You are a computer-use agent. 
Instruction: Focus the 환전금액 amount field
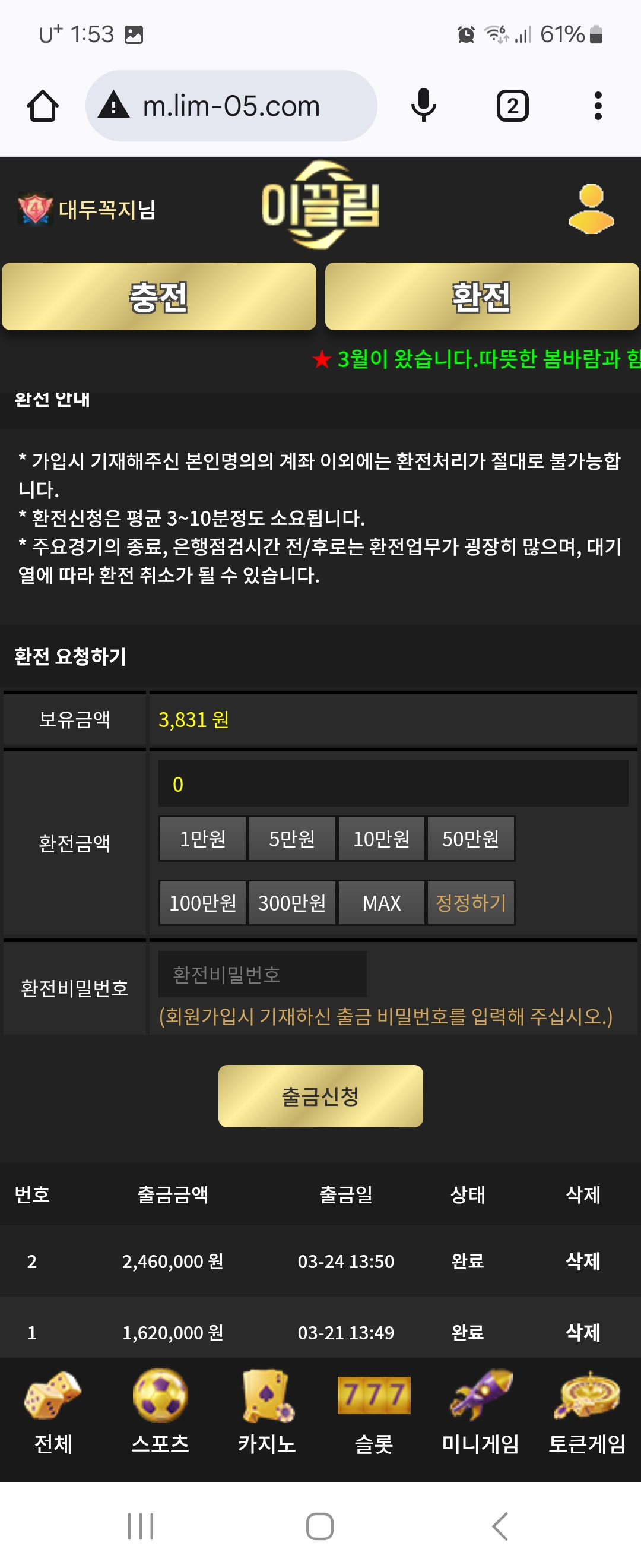tap(392, 784)
